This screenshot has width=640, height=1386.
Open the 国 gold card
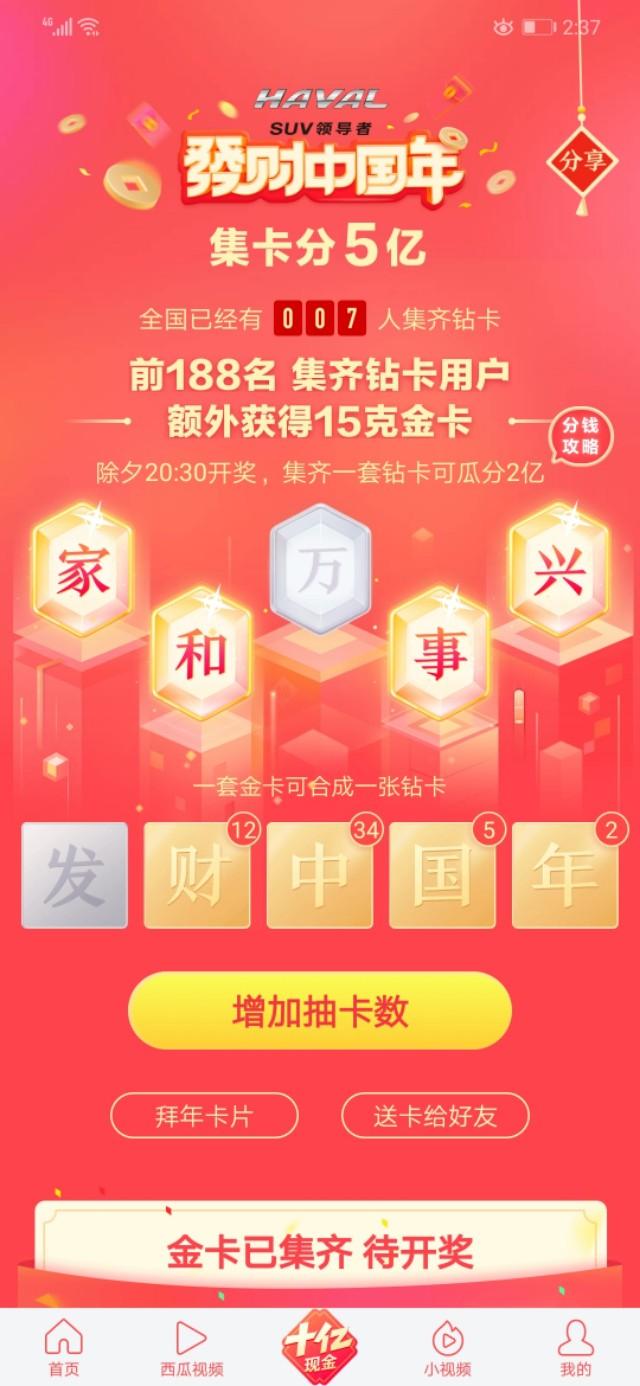pyautogui.click(x=443, y=875)
